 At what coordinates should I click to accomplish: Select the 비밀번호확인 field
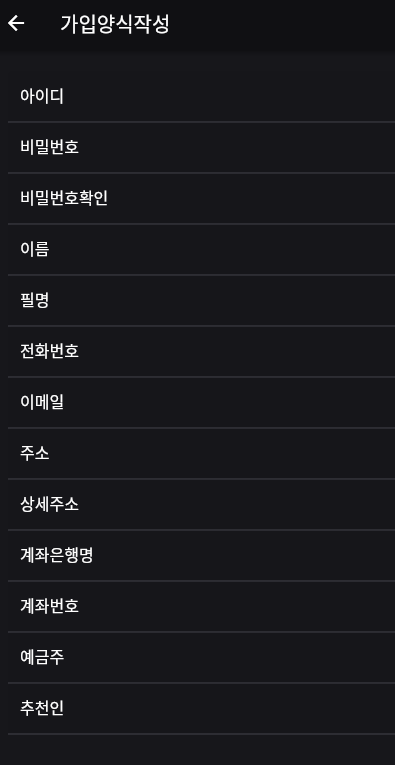pyautogui.click(x=201, y=199)
